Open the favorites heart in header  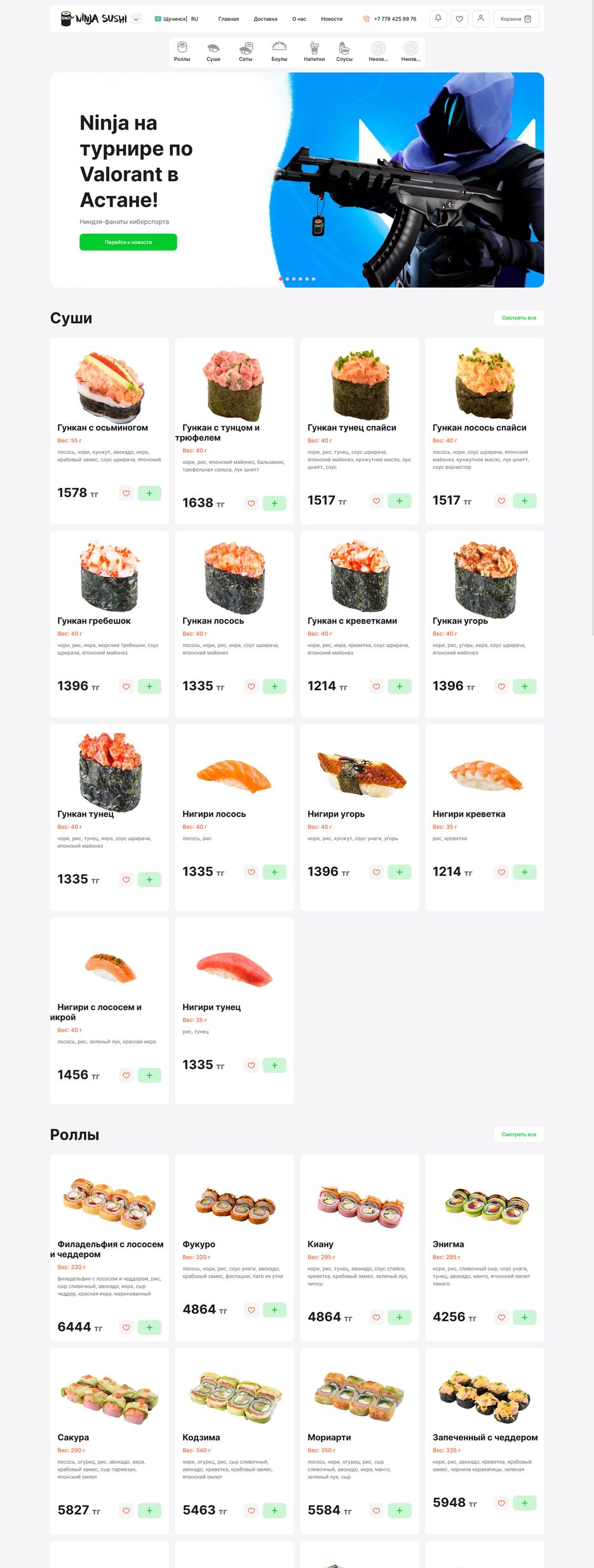[x=459, y=18]
